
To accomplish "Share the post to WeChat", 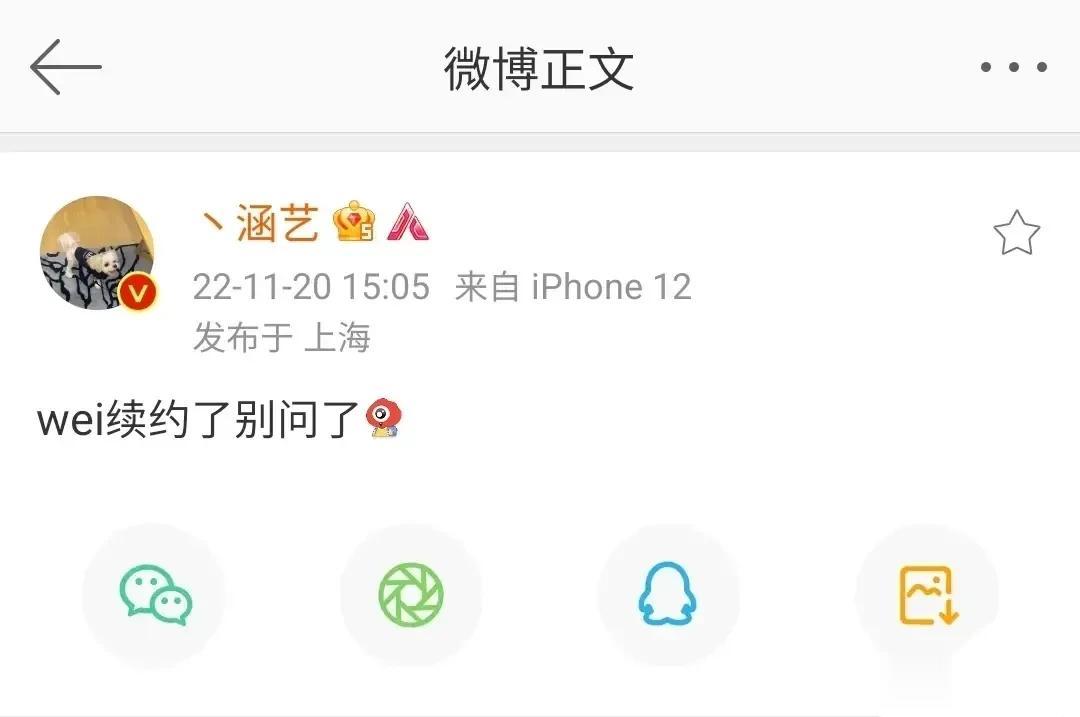I will tap(155, 595).
